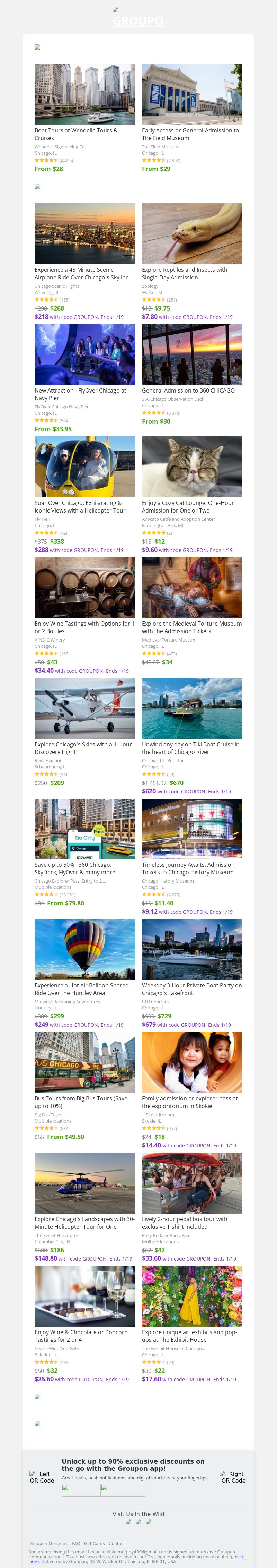
Task: Open the FlyOver Chicago at Navy Pier deal
Action: coord(80,394)
